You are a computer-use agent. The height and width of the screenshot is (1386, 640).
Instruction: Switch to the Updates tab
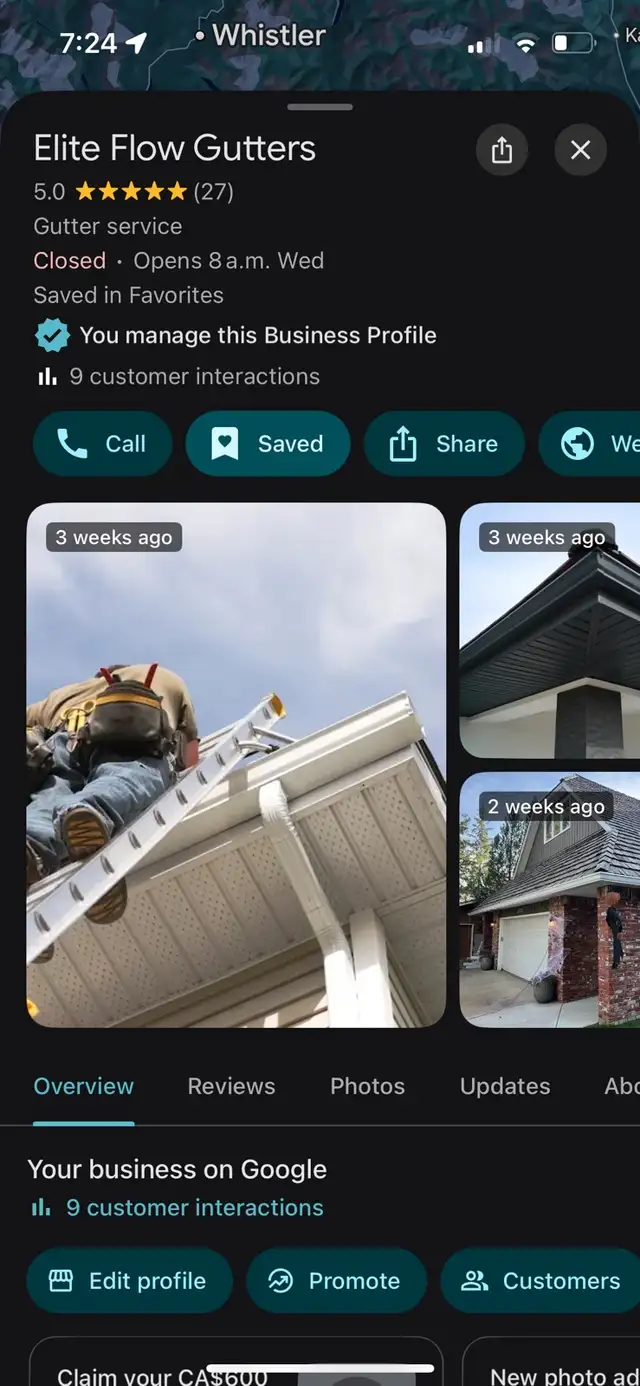tap(505, 1086)
